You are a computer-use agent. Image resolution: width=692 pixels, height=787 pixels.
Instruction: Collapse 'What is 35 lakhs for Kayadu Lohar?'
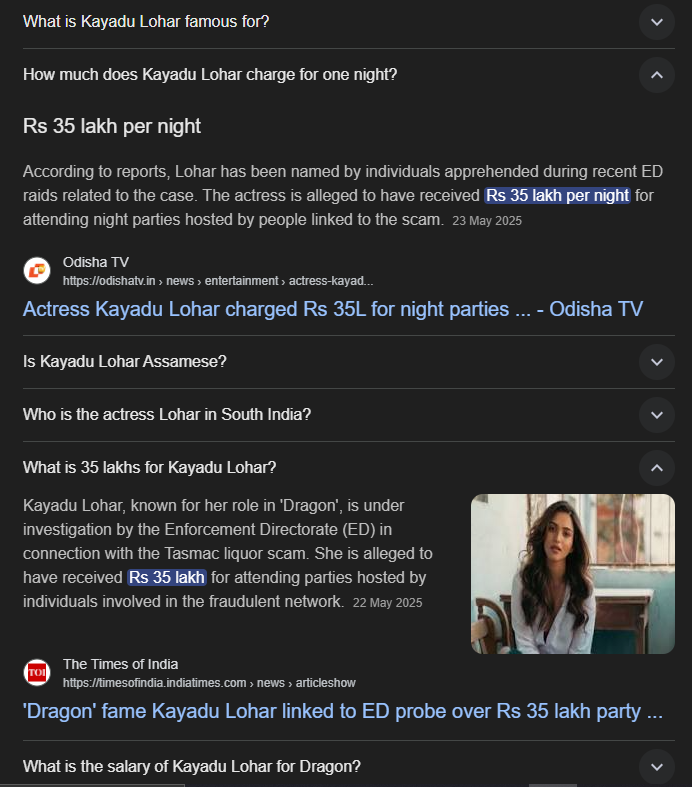pyautogui.click(x=656, y=468)
